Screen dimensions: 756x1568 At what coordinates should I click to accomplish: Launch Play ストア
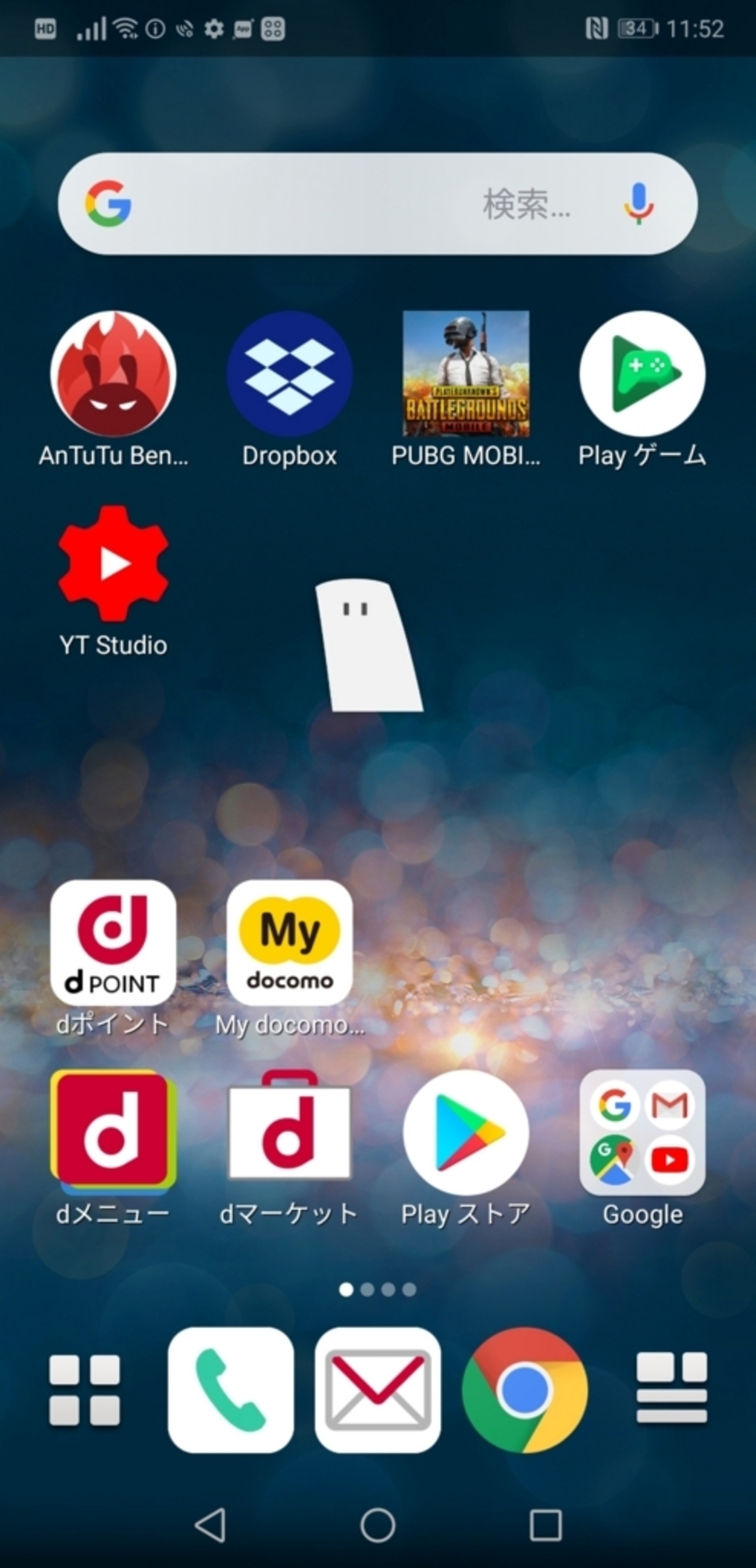[466, 1132]
